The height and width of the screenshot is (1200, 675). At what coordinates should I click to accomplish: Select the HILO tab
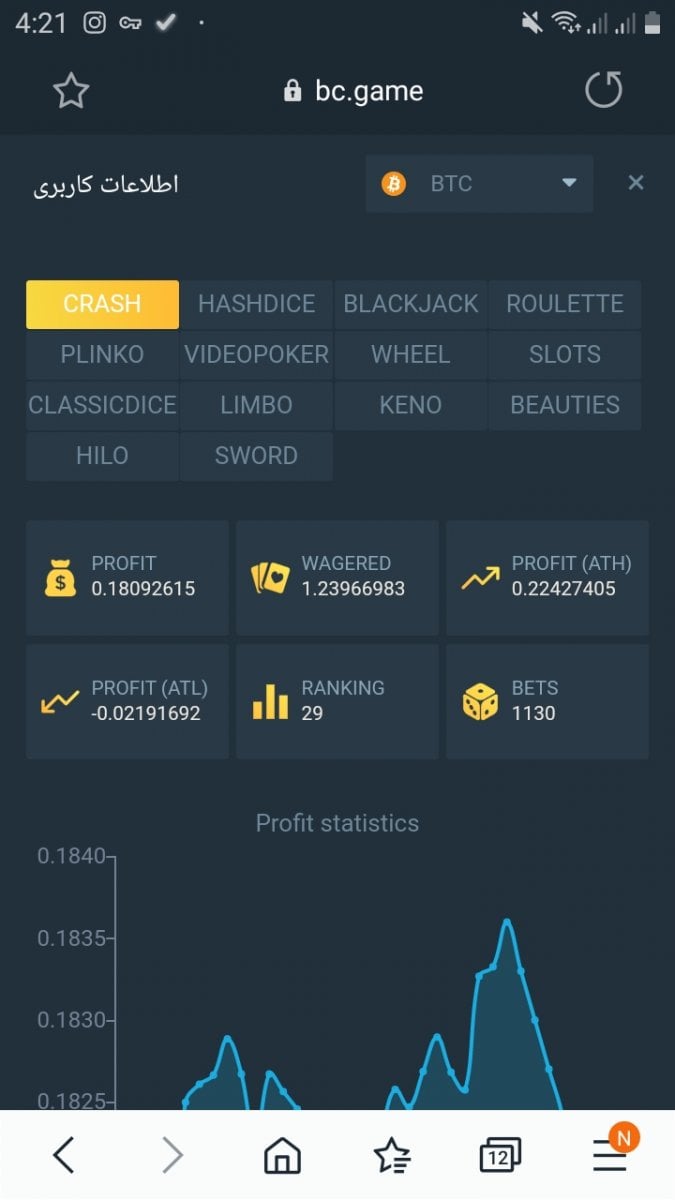102,456
